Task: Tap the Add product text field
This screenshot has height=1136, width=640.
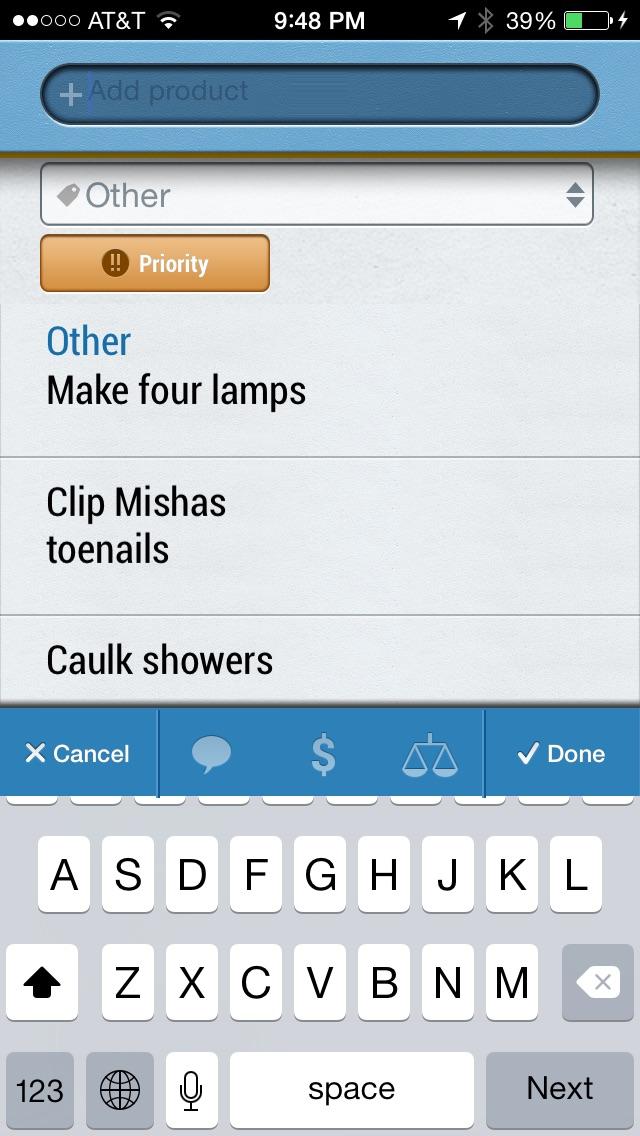Action: tap(320, 93)
